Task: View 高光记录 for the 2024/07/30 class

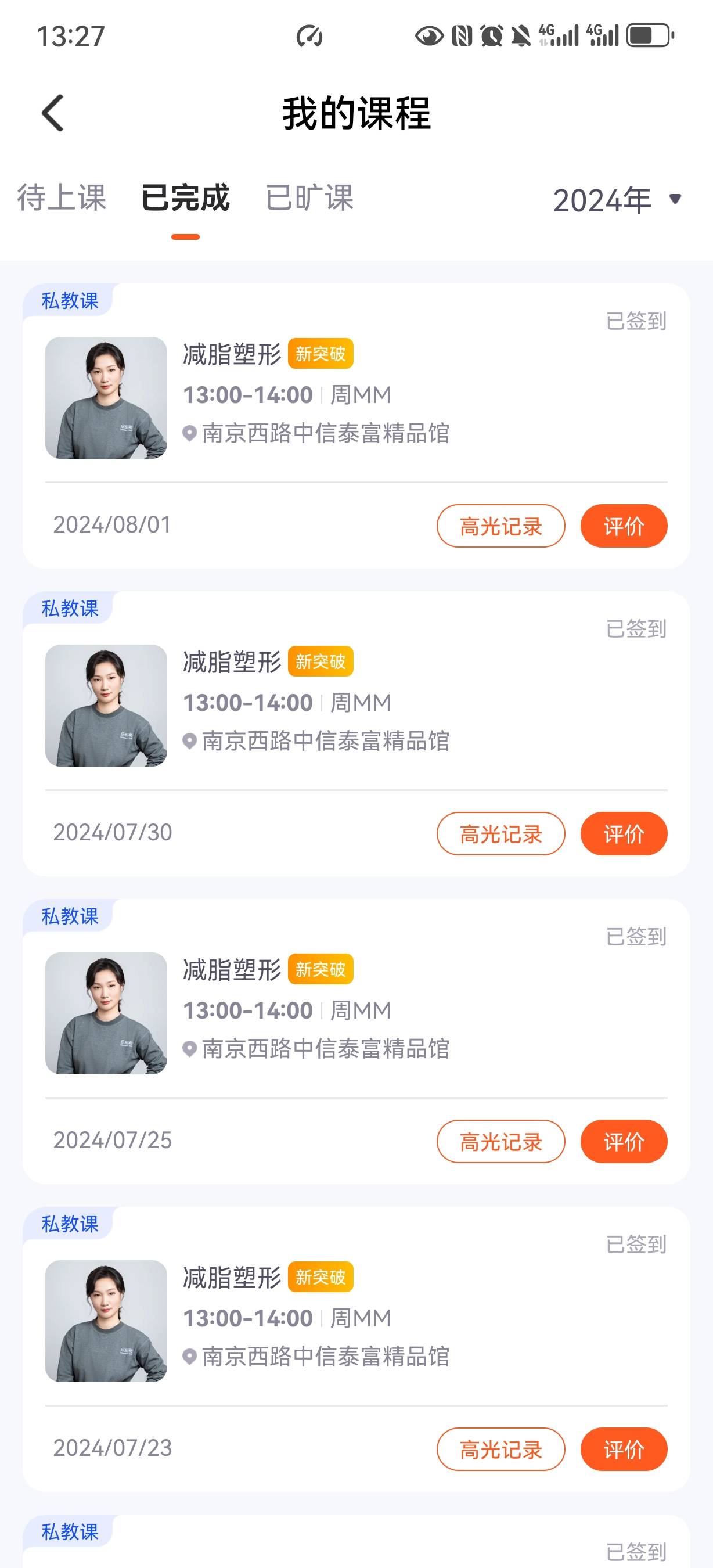Action: (x=500, y=833)
